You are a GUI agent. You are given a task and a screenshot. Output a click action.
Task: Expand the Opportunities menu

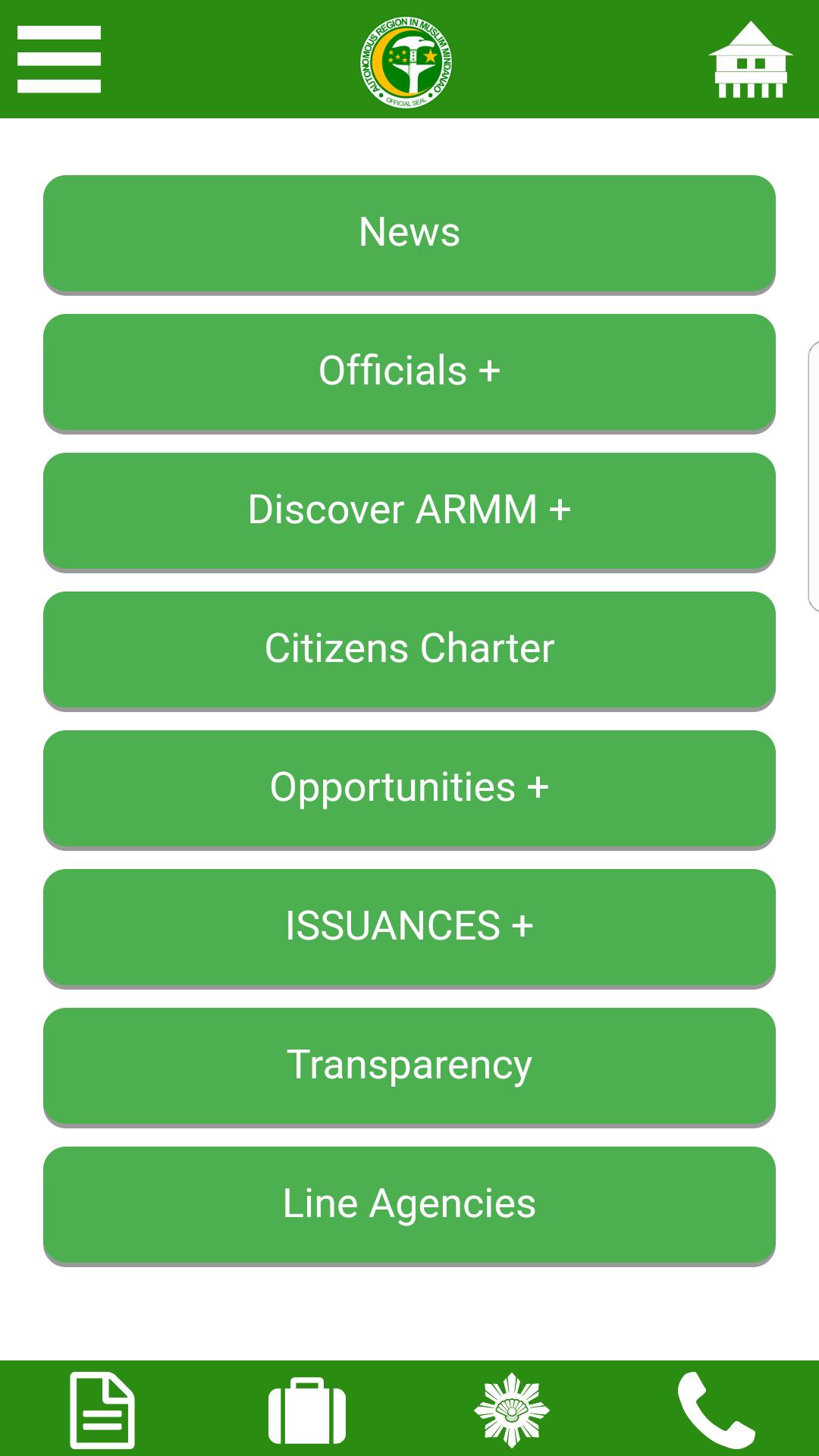tap(409, 788)
